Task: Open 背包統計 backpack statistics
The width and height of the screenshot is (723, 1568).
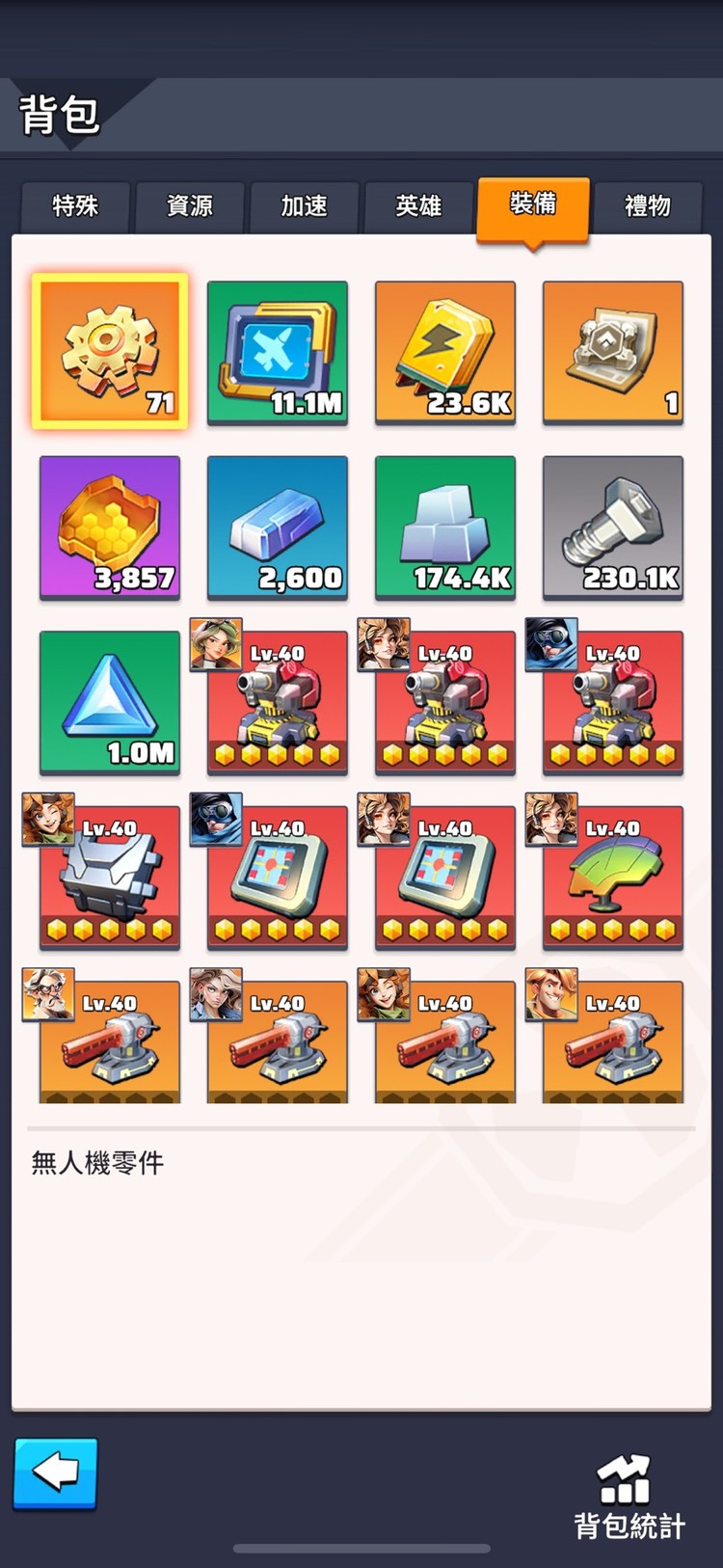Action: [629, 1498]
